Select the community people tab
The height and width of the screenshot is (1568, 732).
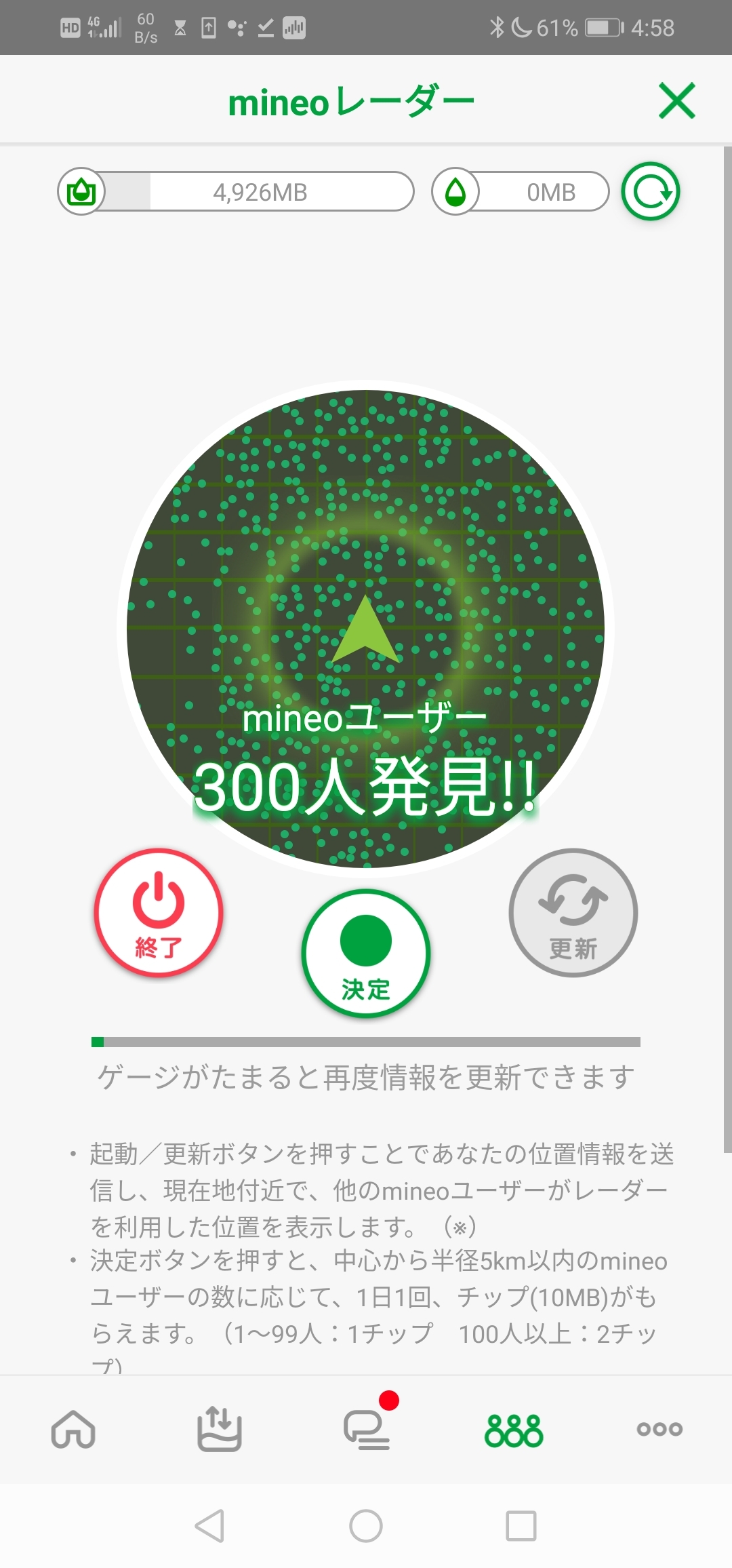point(514,1429)
